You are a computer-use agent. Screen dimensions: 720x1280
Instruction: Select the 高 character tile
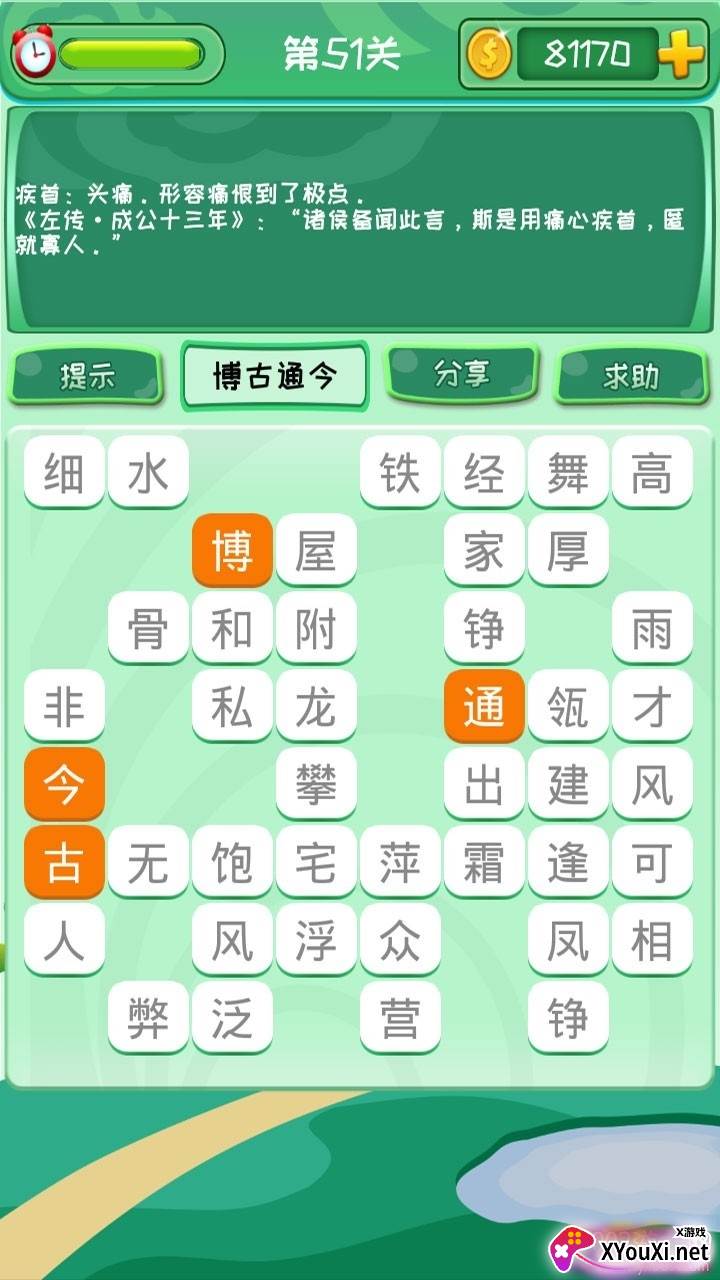tap(652, 472)
